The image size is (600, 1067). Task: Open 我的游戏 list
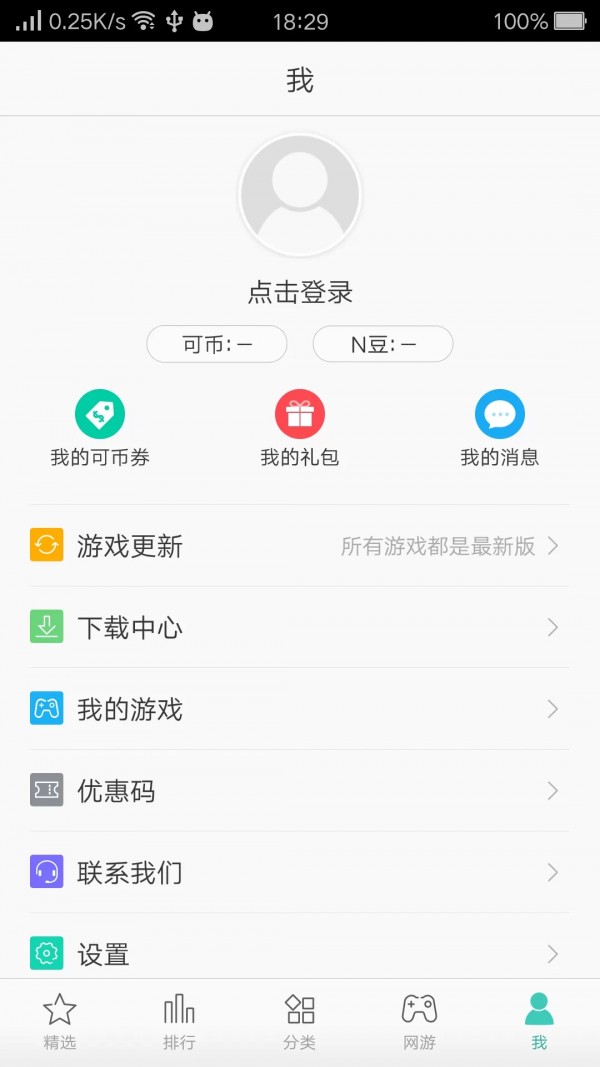299,710
